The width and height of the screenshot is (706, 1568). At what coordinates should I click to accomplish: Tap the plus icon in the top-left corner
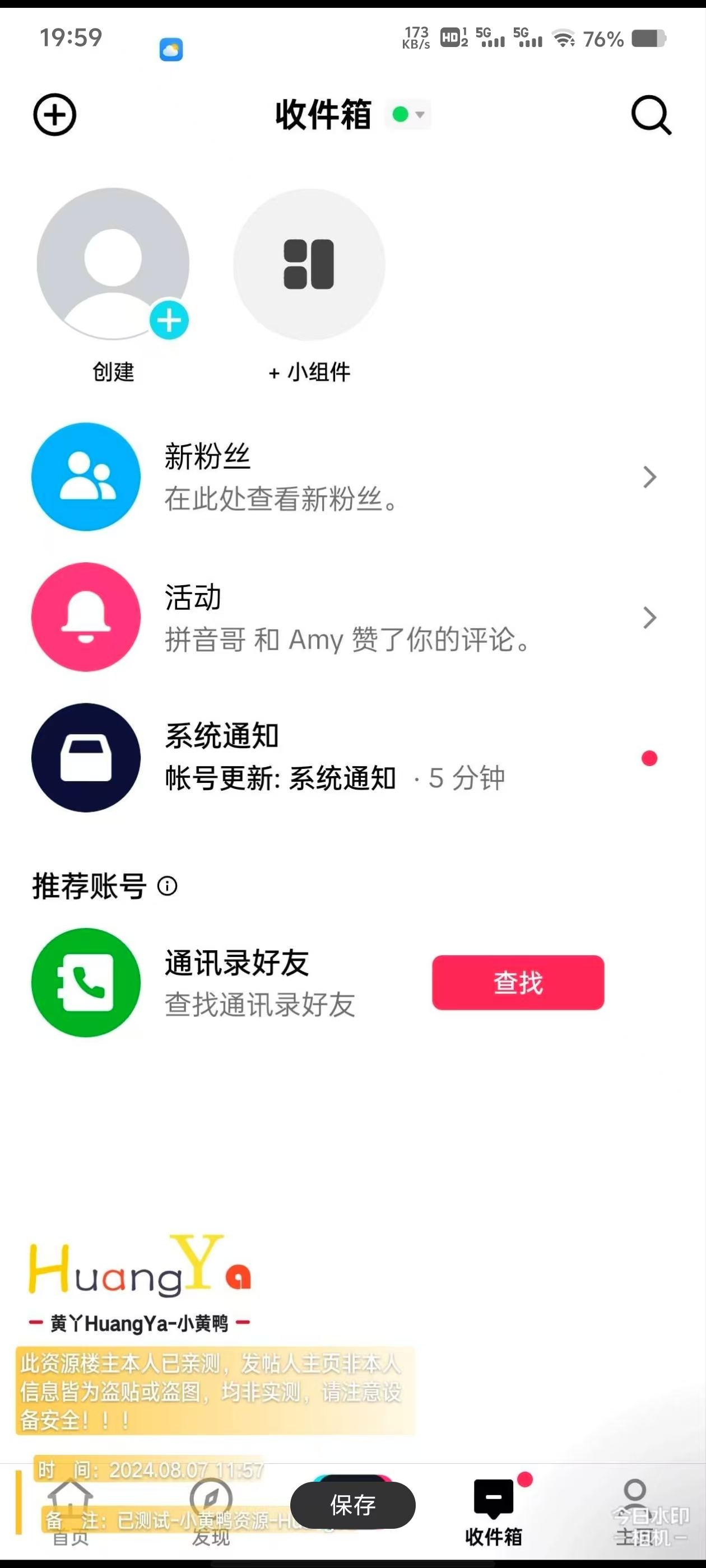coord(54,114)
